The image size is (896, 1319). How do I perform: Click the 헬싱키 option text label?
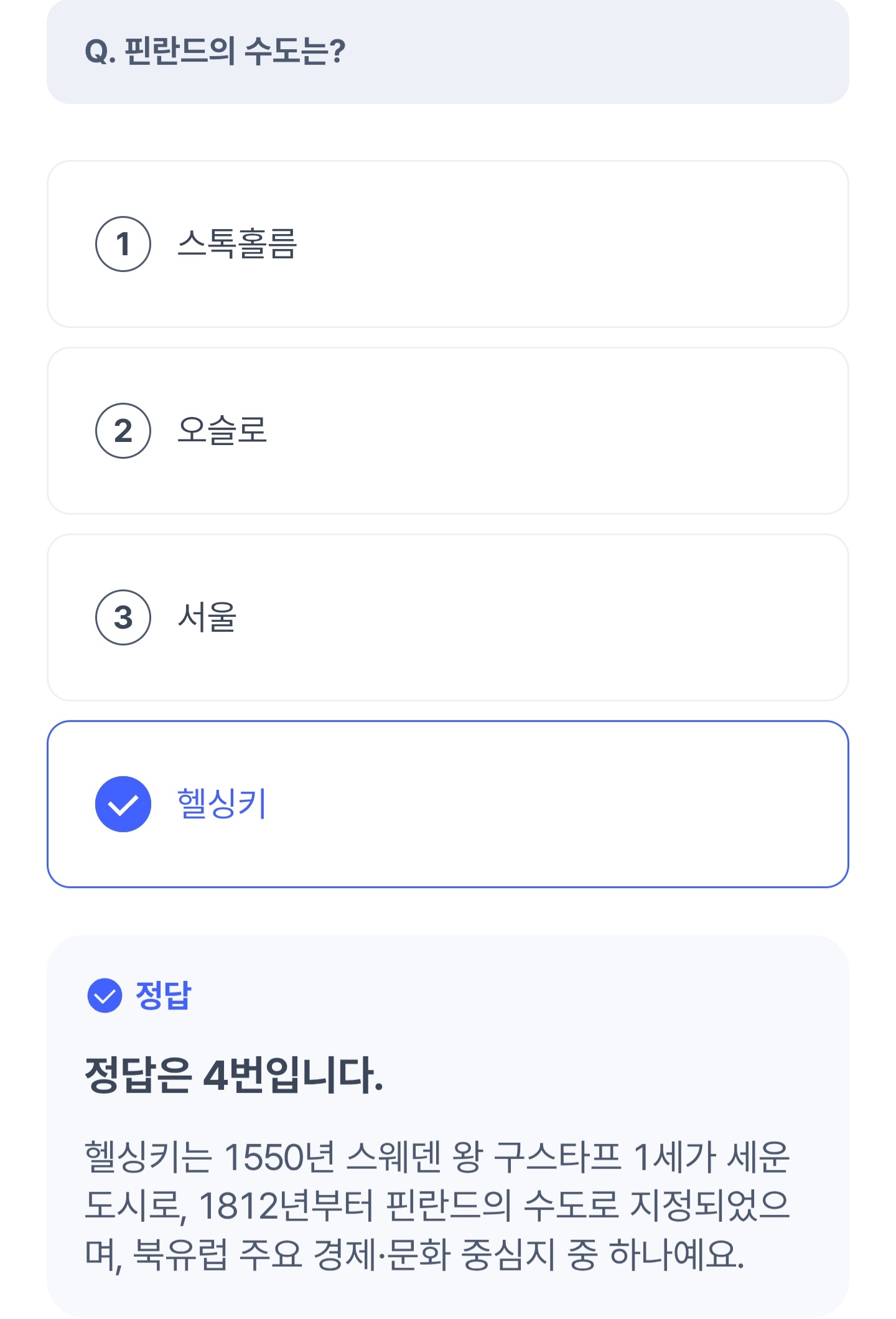pyautogui.click(x=220, y=804)
